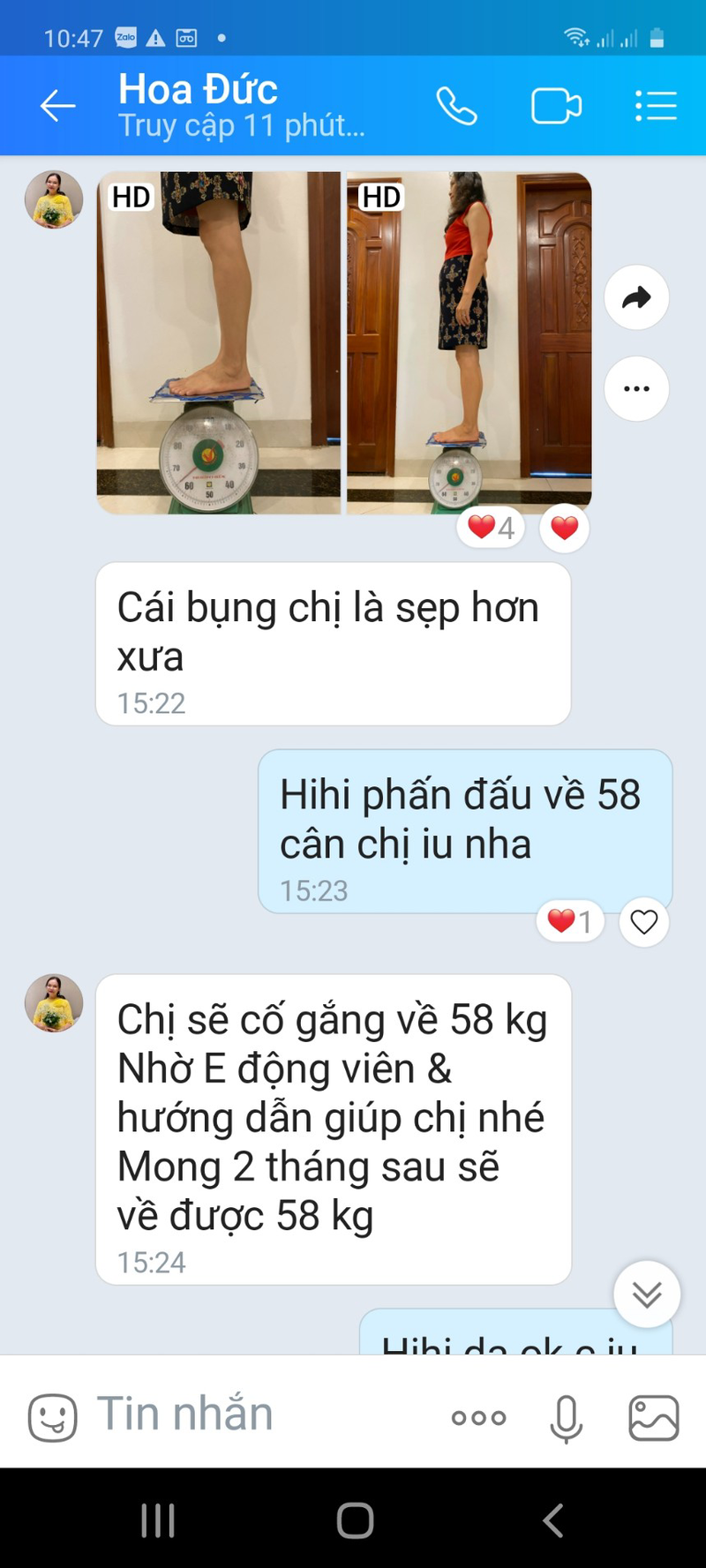This screenshot has height=1568, width=706.
Task: Start a voice call with Hoa Đức
Action: pos(456,107)
